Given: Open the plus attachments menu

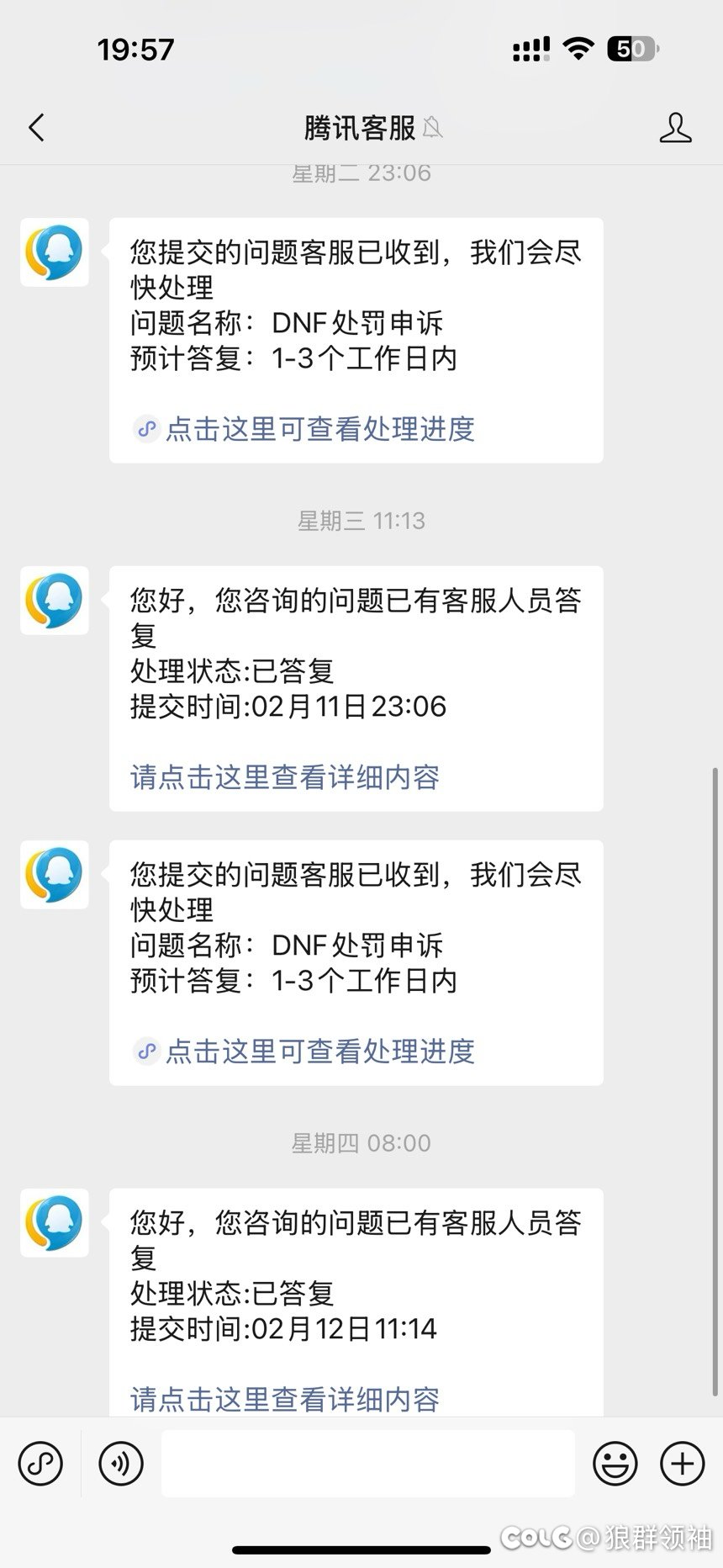Looking at the screenshot, I should coord(682,1464).
